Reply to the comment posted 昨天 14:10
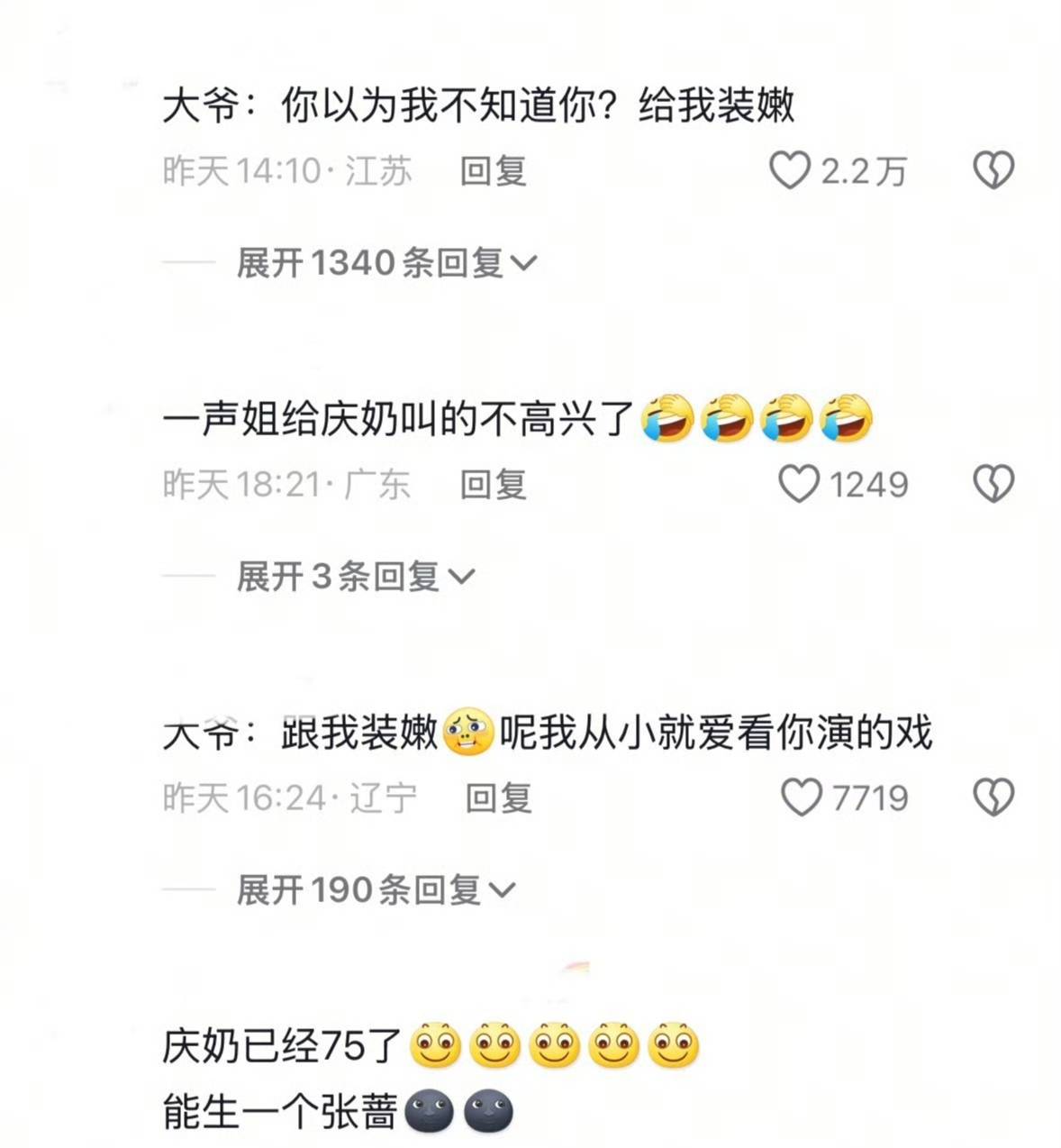 (493, 170)
